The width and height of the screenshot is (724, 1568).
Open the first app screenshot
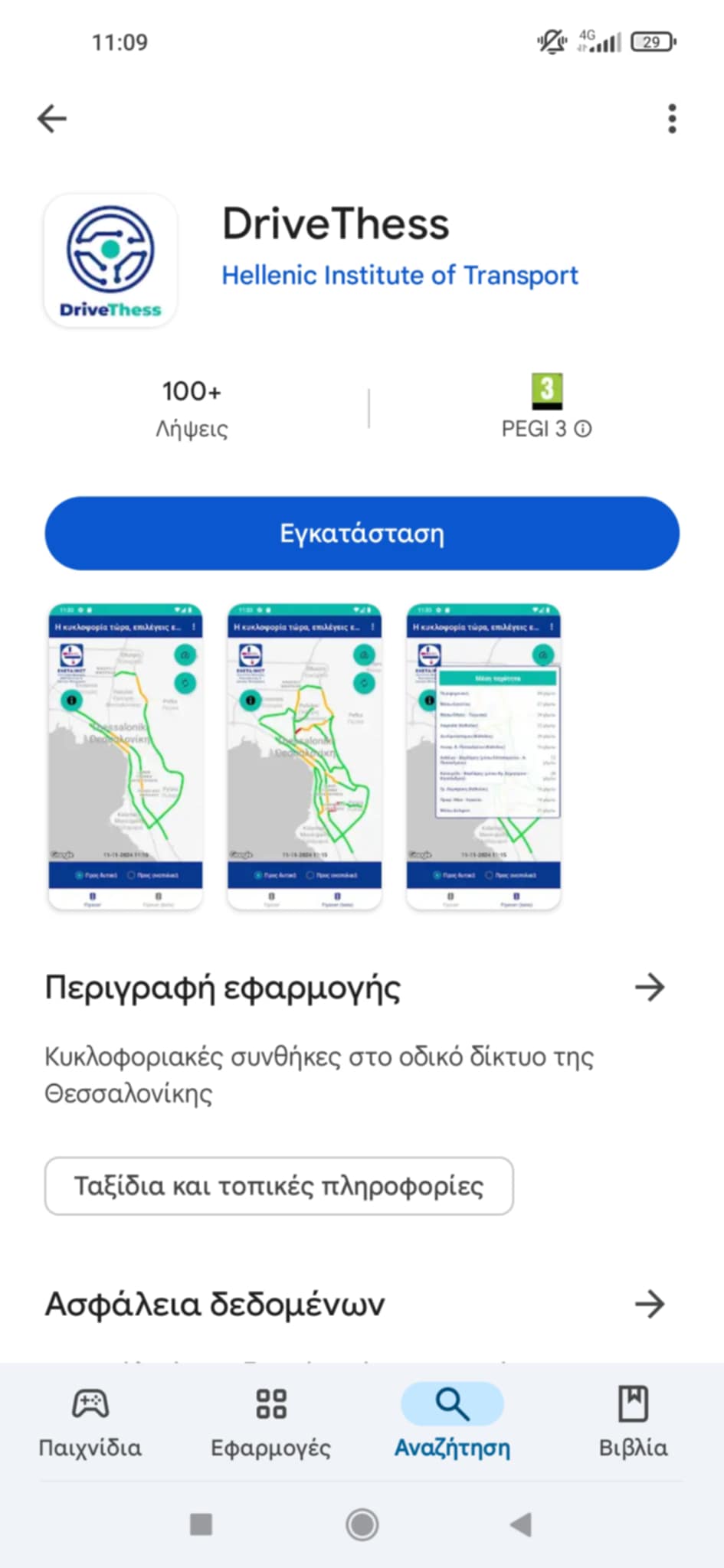pyautogui.click(x=126, y=756)
